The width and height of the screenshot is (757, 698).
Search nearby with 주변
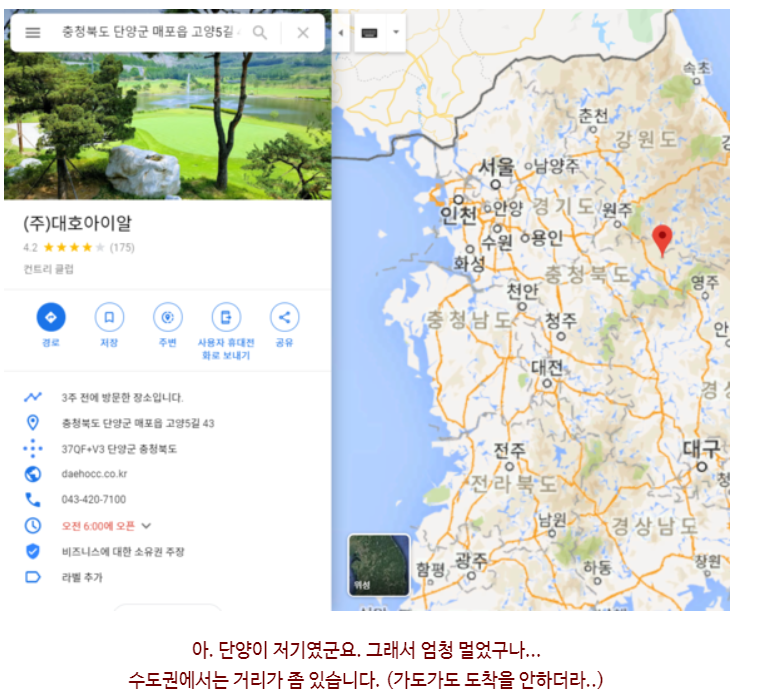(x=167, y=318)
